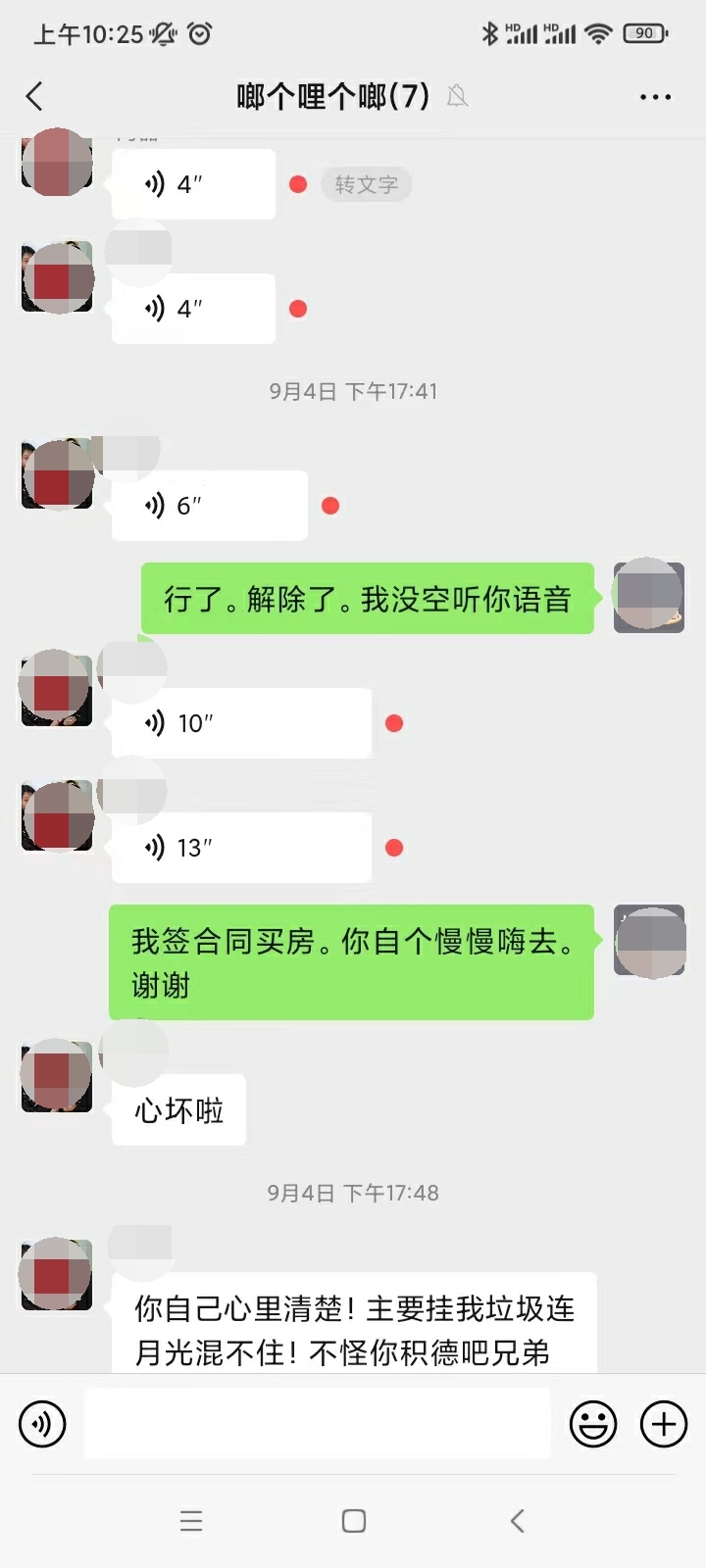Switch to voice input mode
Viewport: 706px width, 1568px height.
[42, 1424]
